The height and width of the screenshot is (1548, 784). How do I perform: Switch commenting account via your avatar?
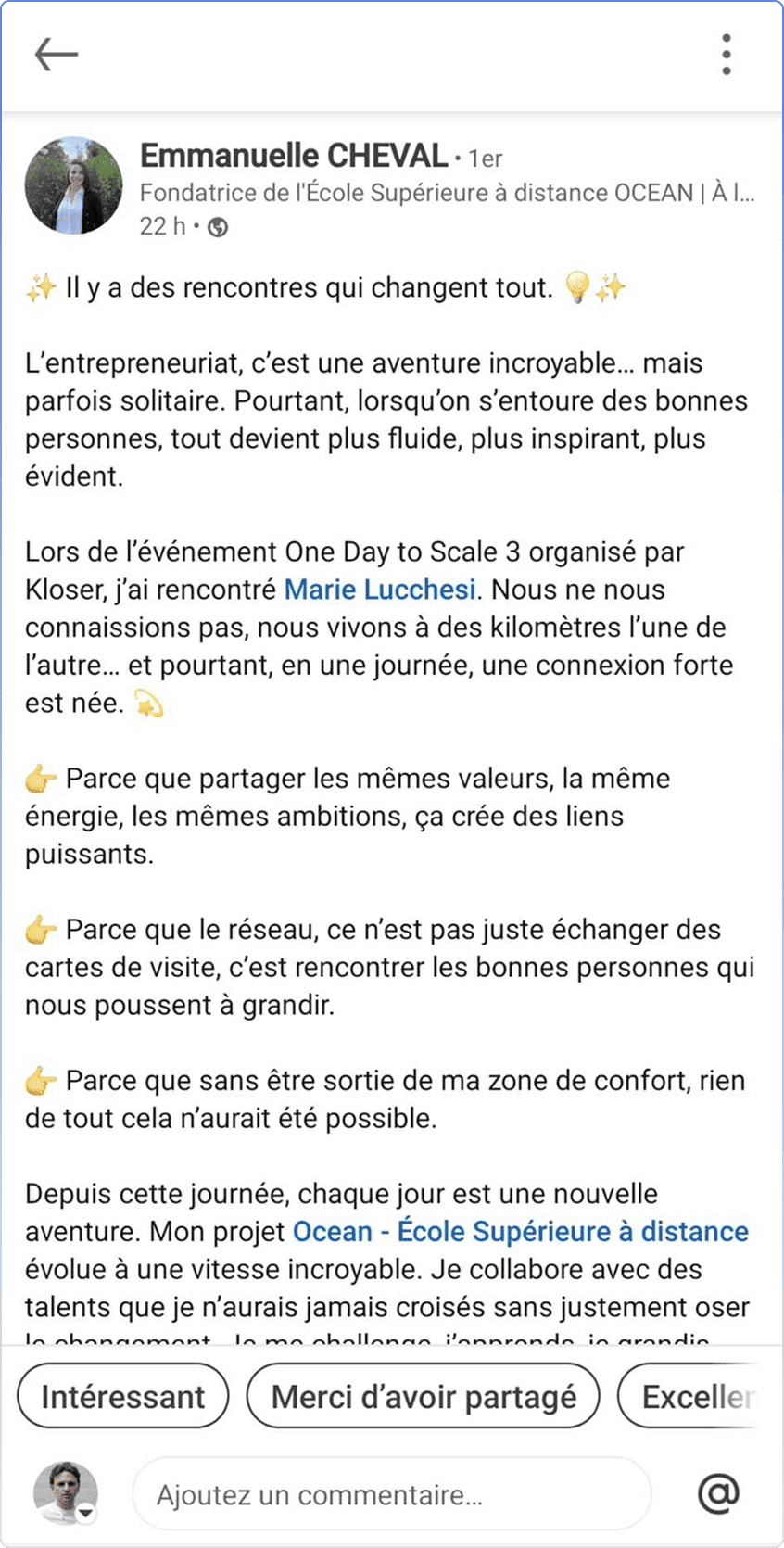click(x=66, y=1493)
